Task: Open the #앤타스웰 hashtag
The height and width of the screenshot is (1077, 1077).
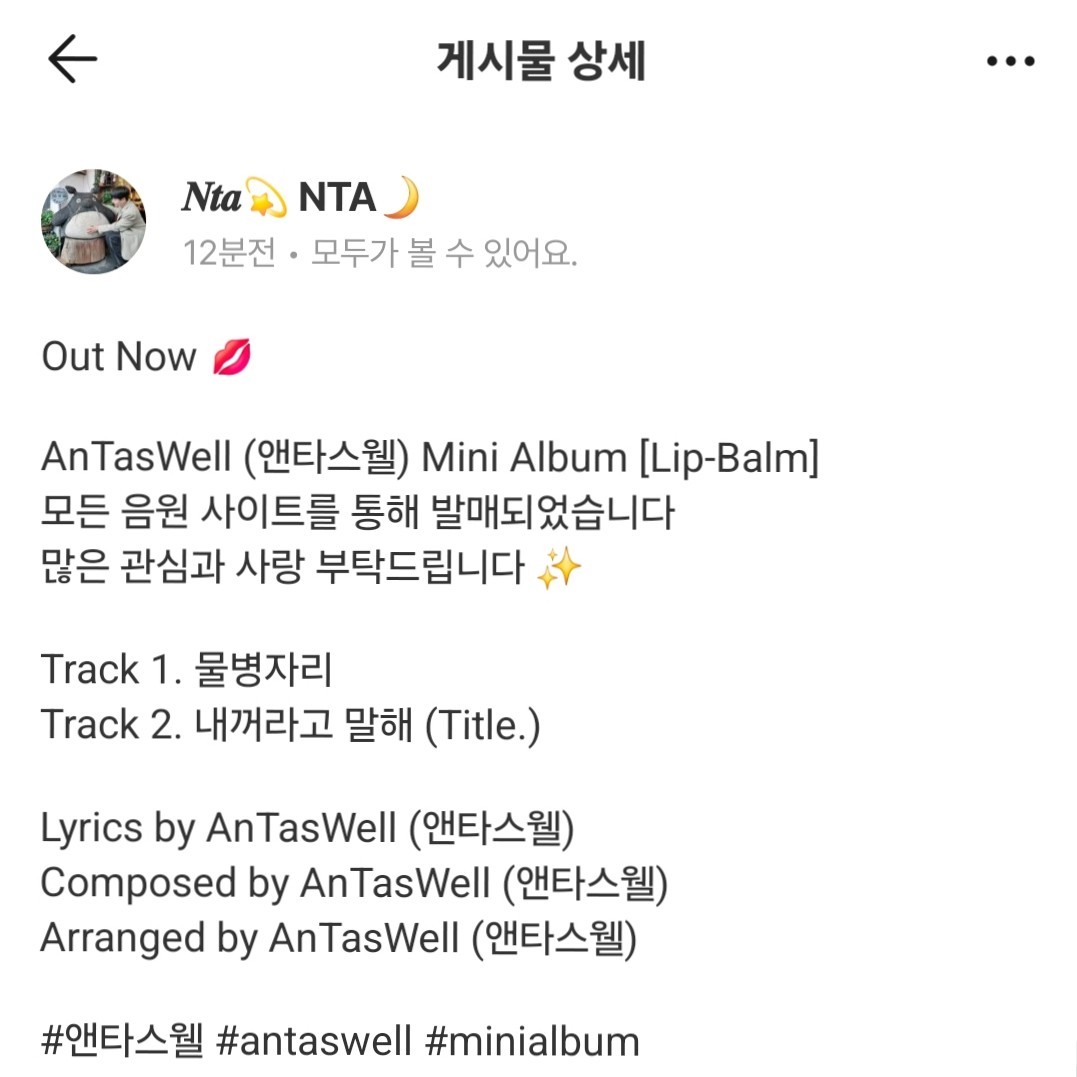Action: click(124, 1041)
